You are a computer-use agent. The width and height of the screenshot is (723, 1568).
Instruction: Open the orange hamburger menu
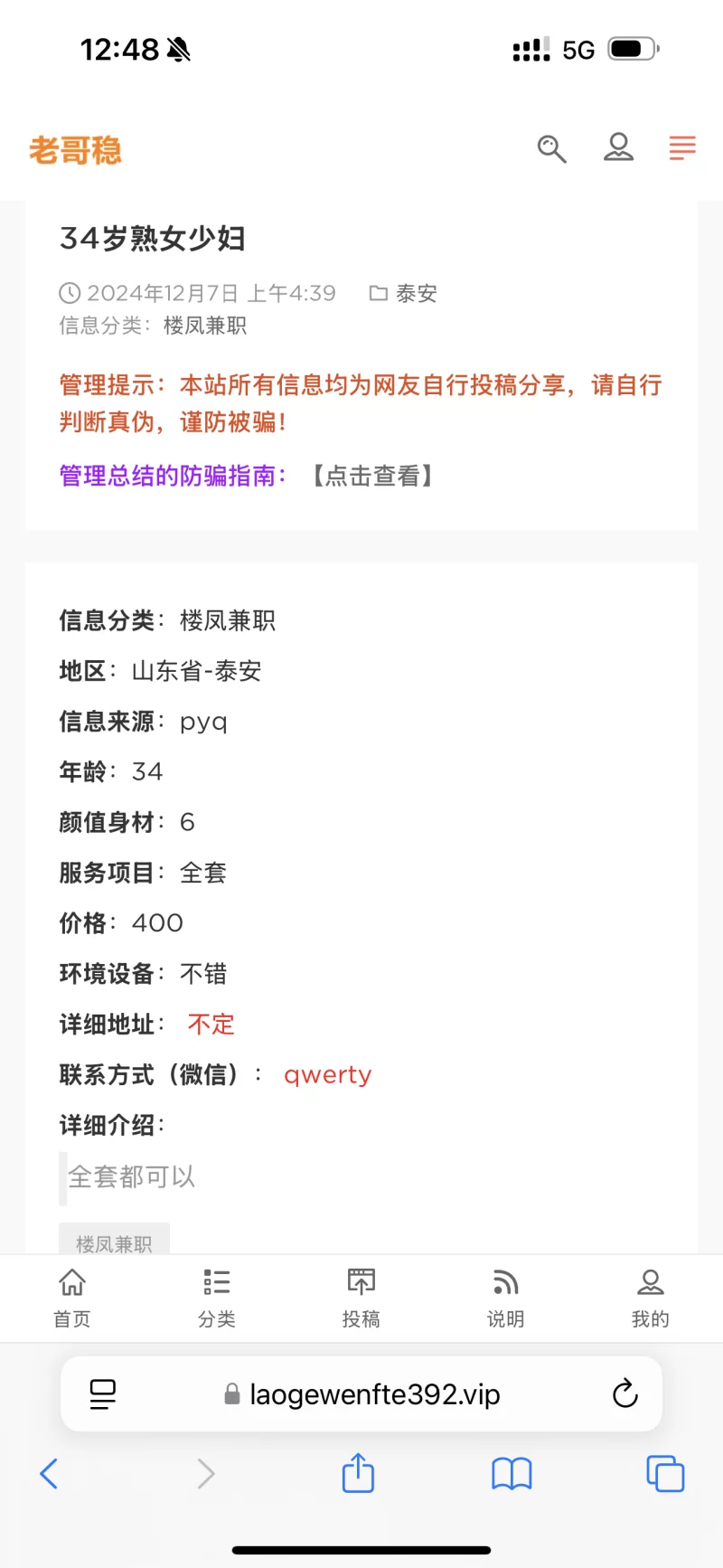682,147
